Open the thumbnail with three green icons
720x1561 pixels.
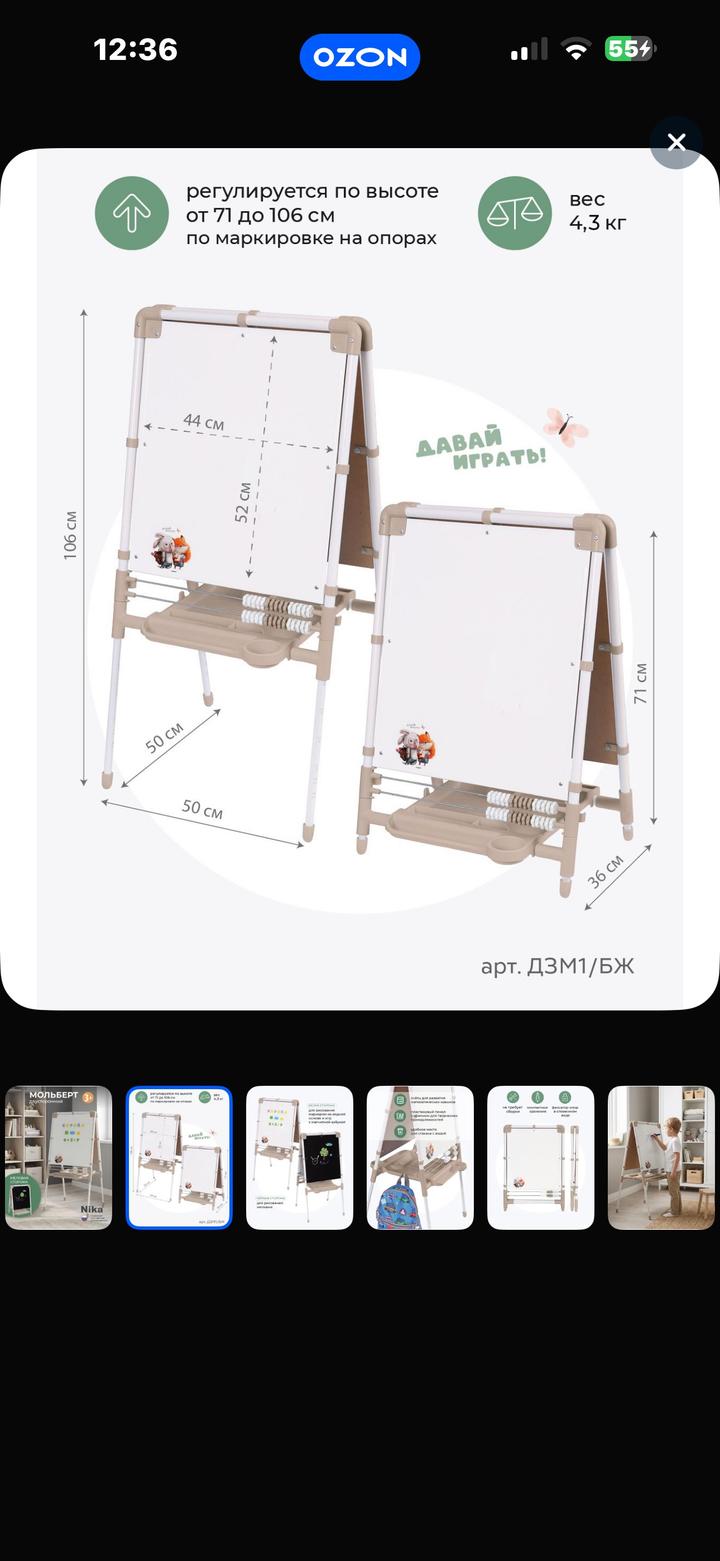[541, 1157]
